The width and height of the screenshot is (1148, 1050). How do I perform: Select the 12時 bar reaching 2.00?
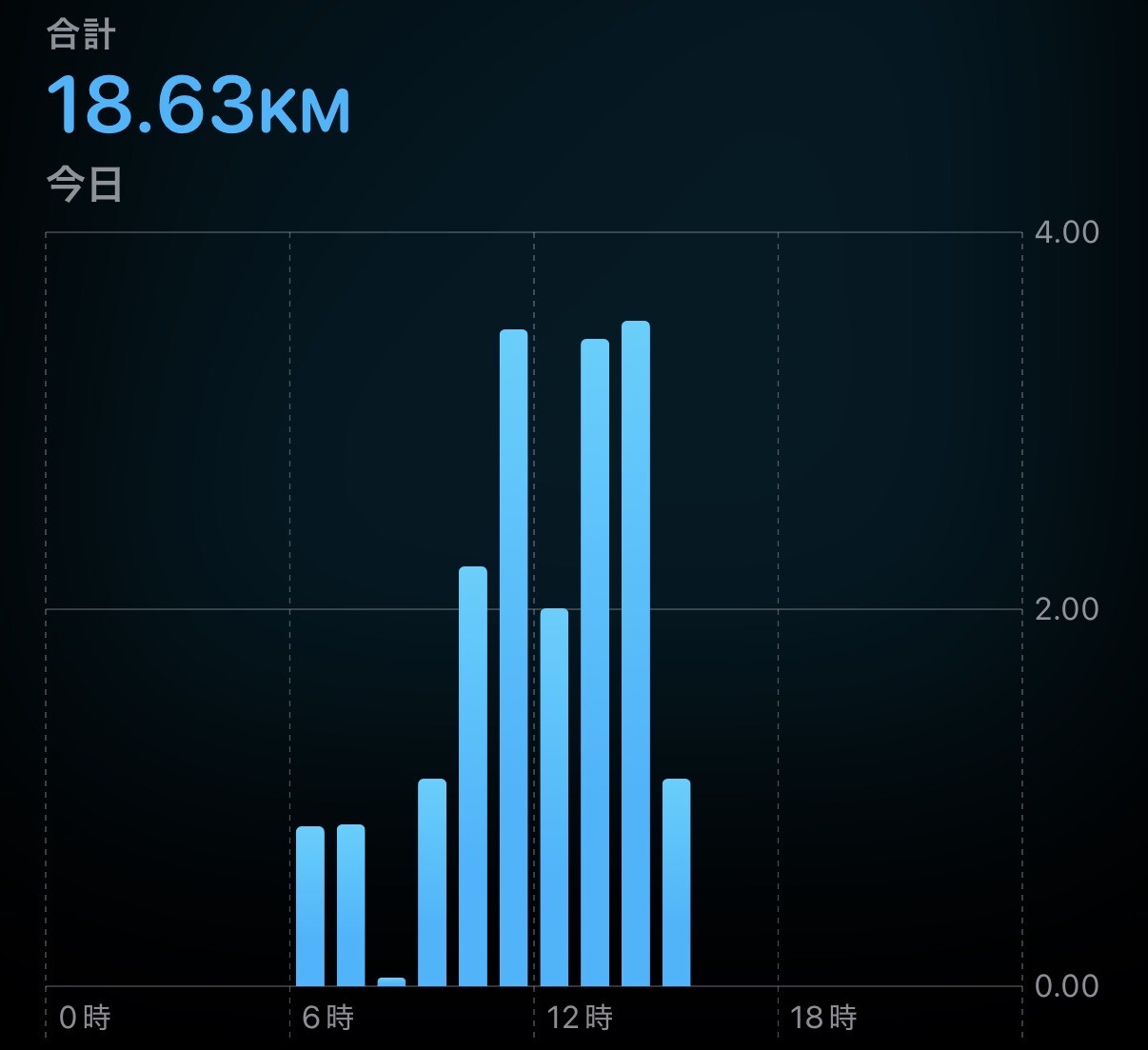(554, 797)
